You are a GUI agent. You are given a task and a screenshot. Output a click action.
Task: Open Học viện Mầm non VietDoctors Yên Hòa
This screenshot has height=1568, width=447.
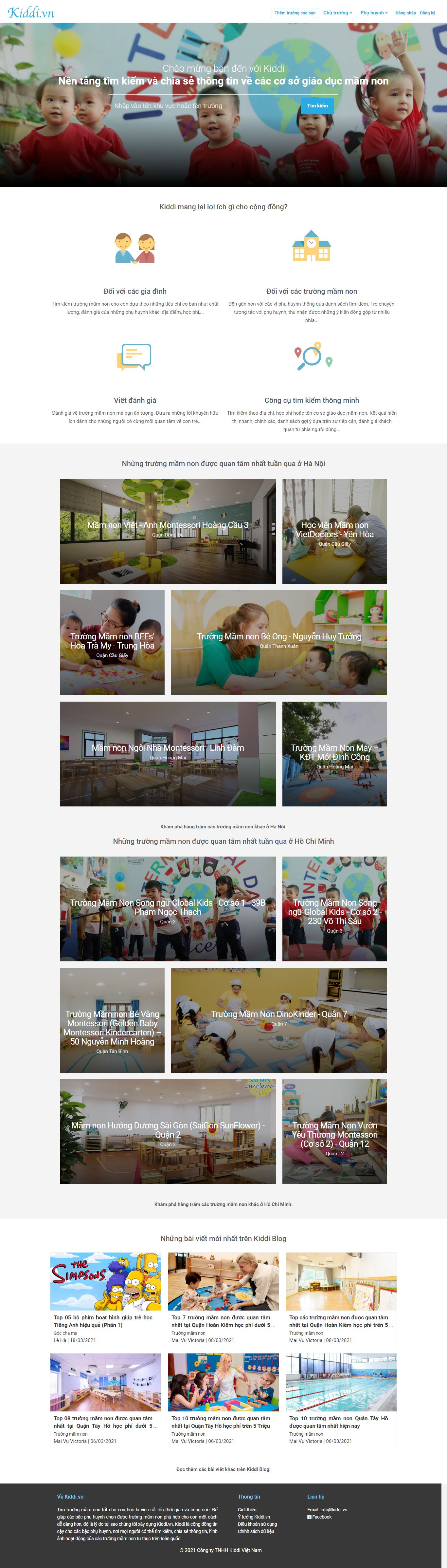click(334, 531)
